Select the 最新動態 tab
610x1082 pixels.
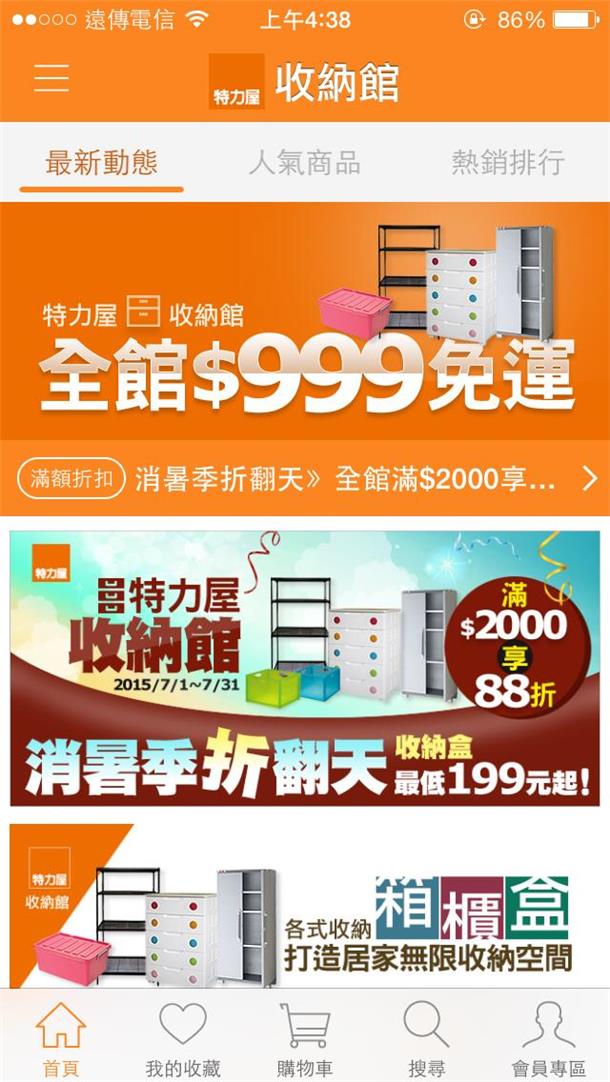coord(101,163)
